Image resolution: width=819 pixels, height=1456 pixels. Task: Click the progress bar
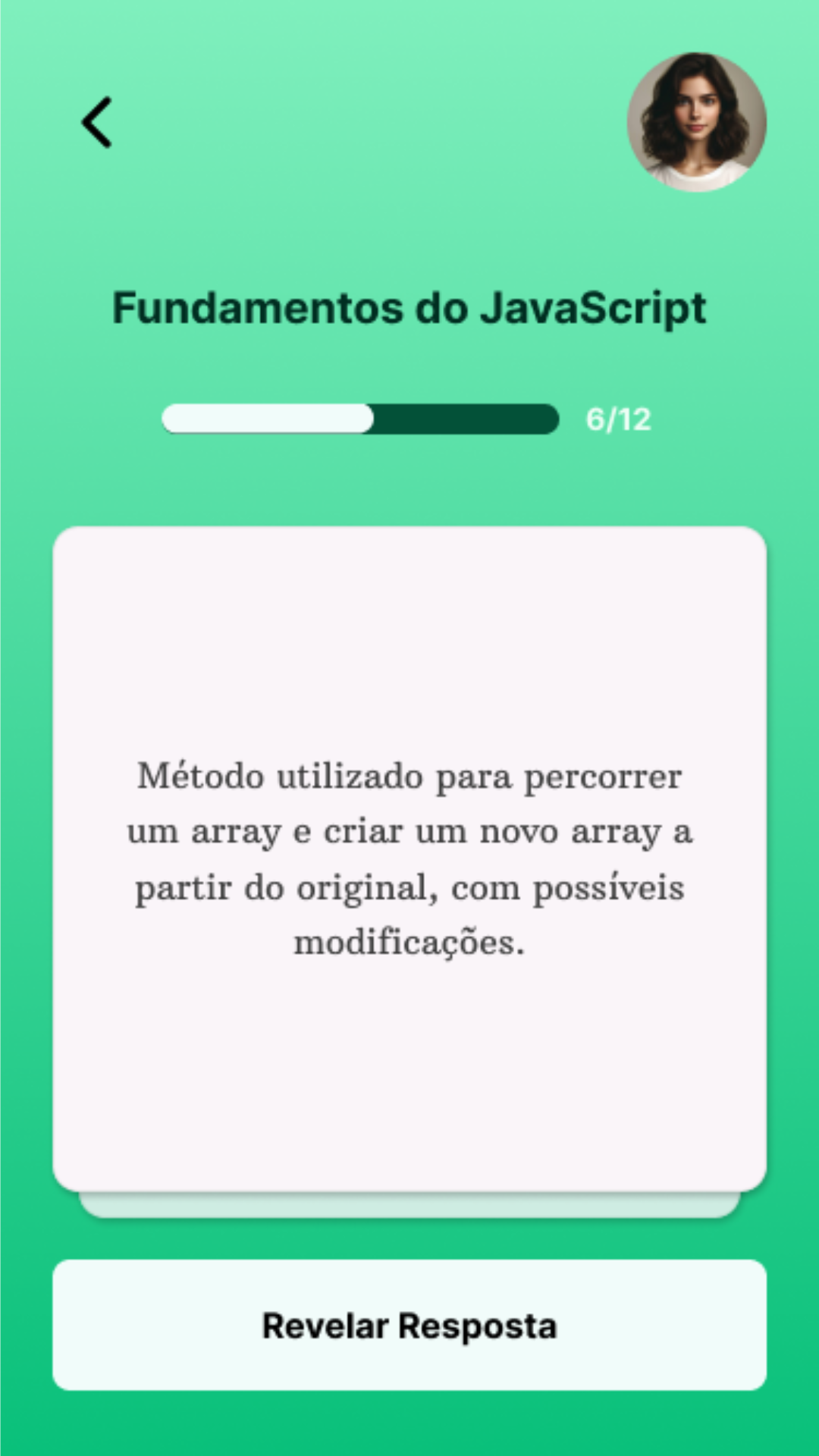click(x=360, y=418)
